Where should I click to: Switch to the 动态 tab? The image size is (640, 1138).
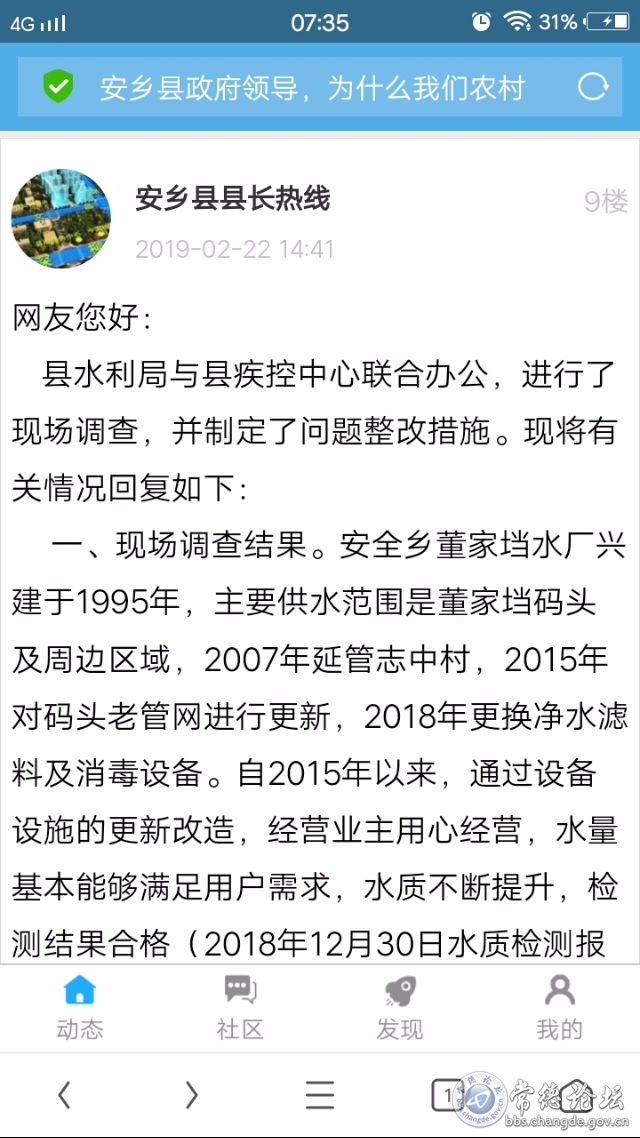point(80,1007)
